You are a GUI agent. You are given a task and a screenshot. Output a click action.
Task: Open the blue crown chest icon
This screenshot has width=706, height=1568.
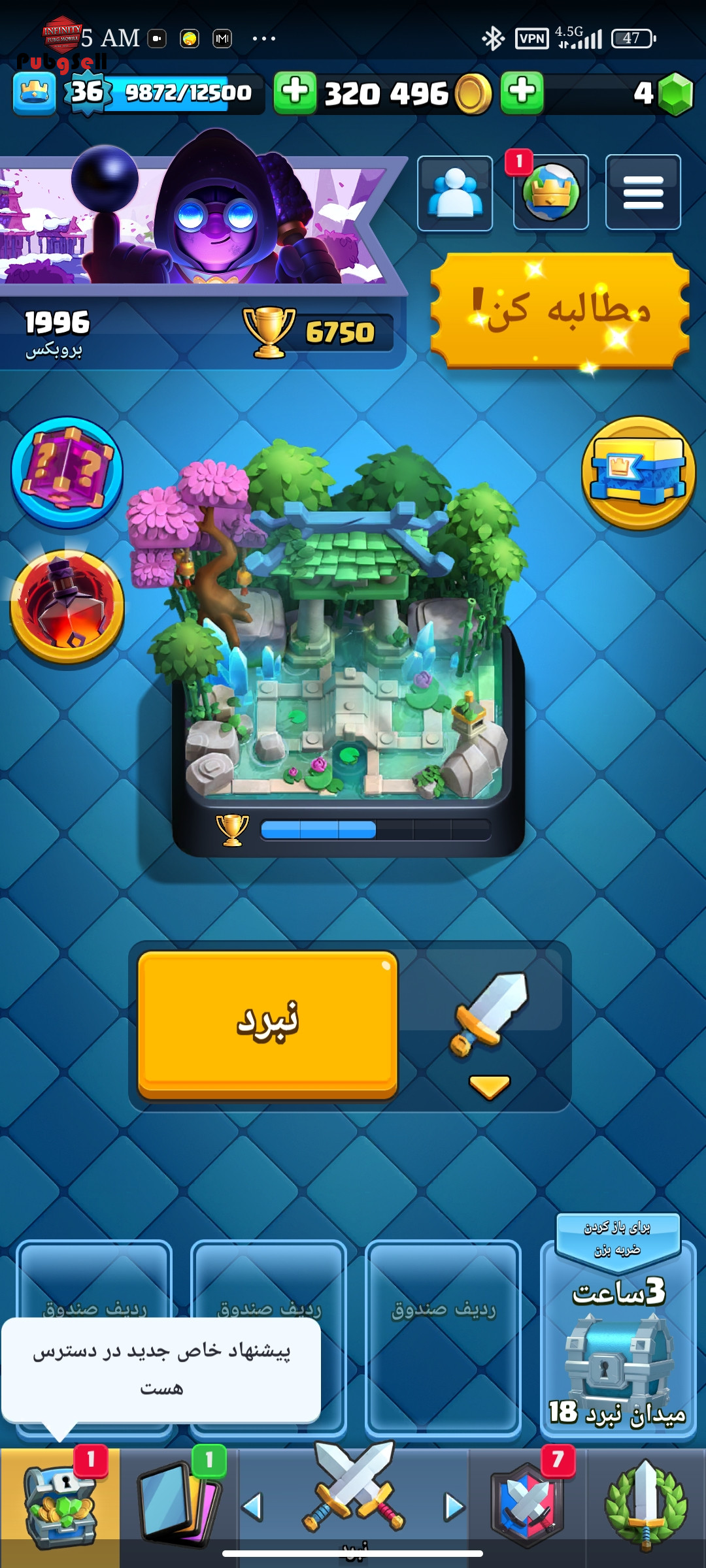click(639, 473)
